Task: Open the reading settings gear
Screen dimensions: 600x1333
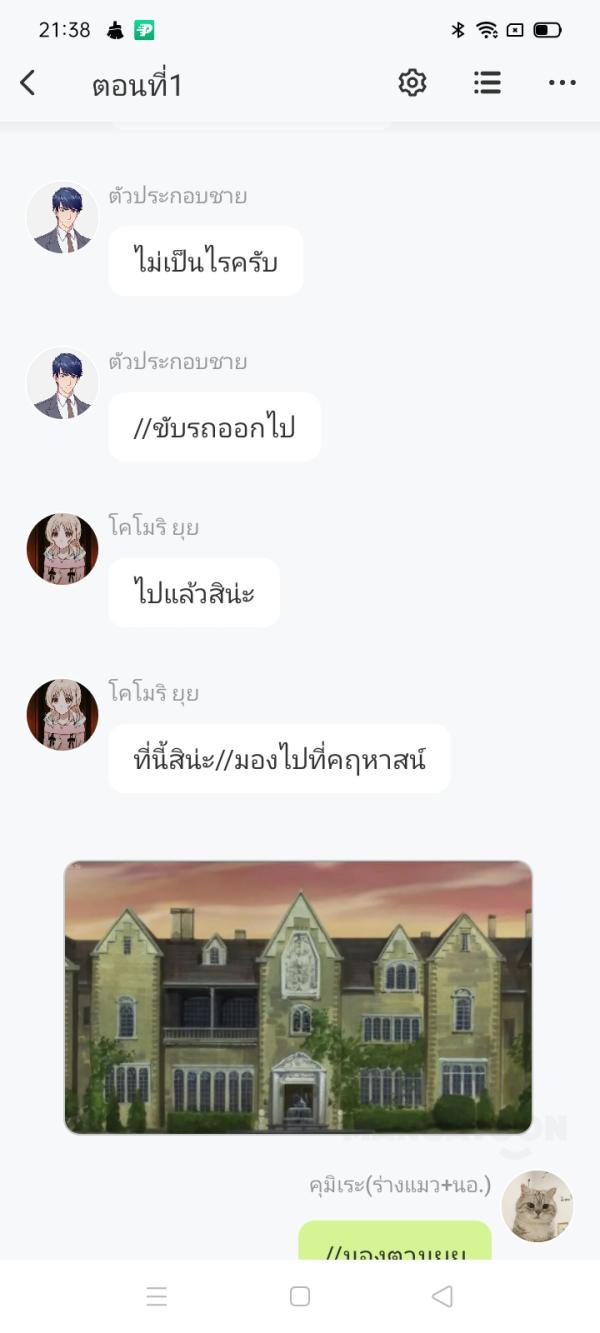Action: pyautogui.click(x=412, y=83)
